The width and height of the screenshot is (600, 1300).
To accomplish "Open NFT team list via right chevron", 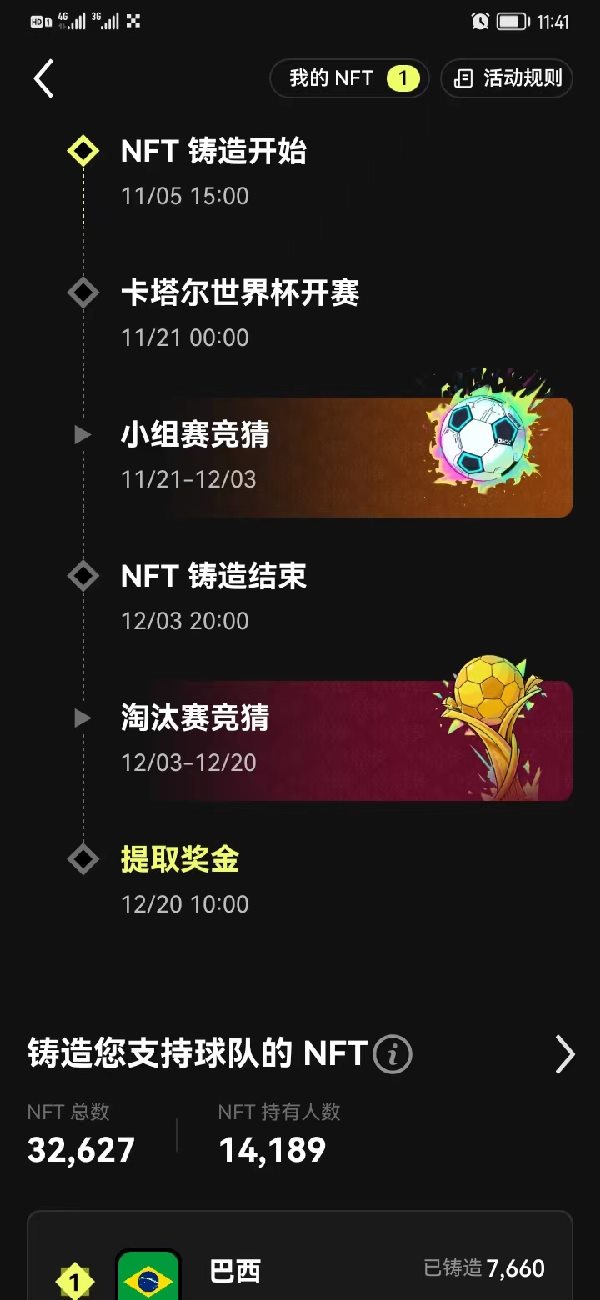I will (565, 1054).
